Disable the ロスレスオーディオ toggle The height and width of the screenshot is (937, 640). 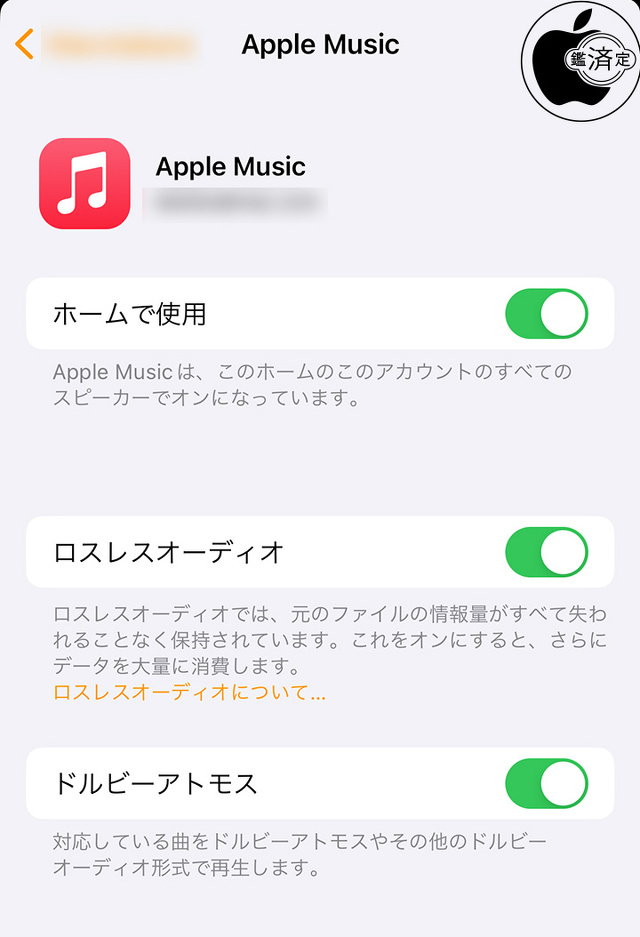click(x=546, y=551)
